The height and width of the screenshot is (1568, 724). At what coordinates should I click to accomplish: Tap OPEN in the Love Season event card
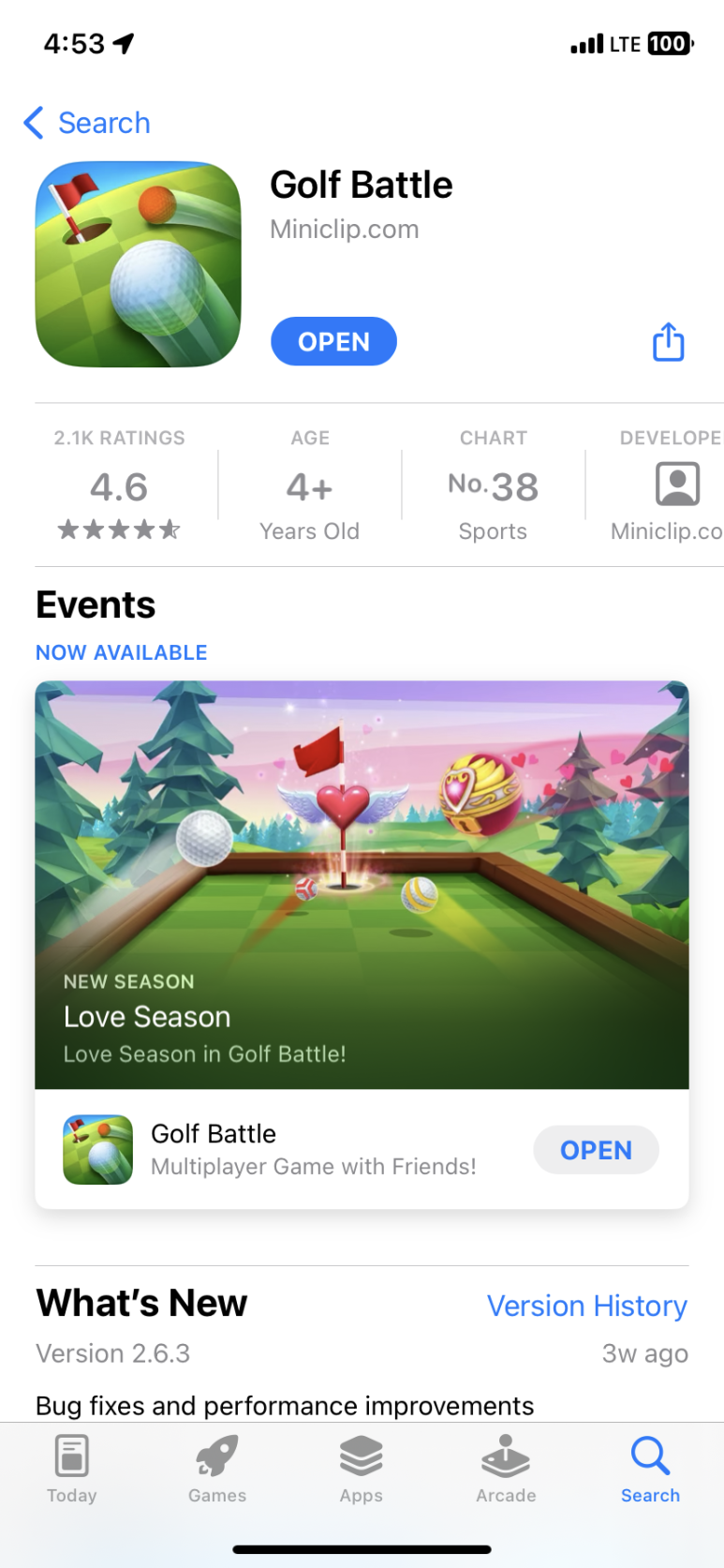pos(596,1150)
